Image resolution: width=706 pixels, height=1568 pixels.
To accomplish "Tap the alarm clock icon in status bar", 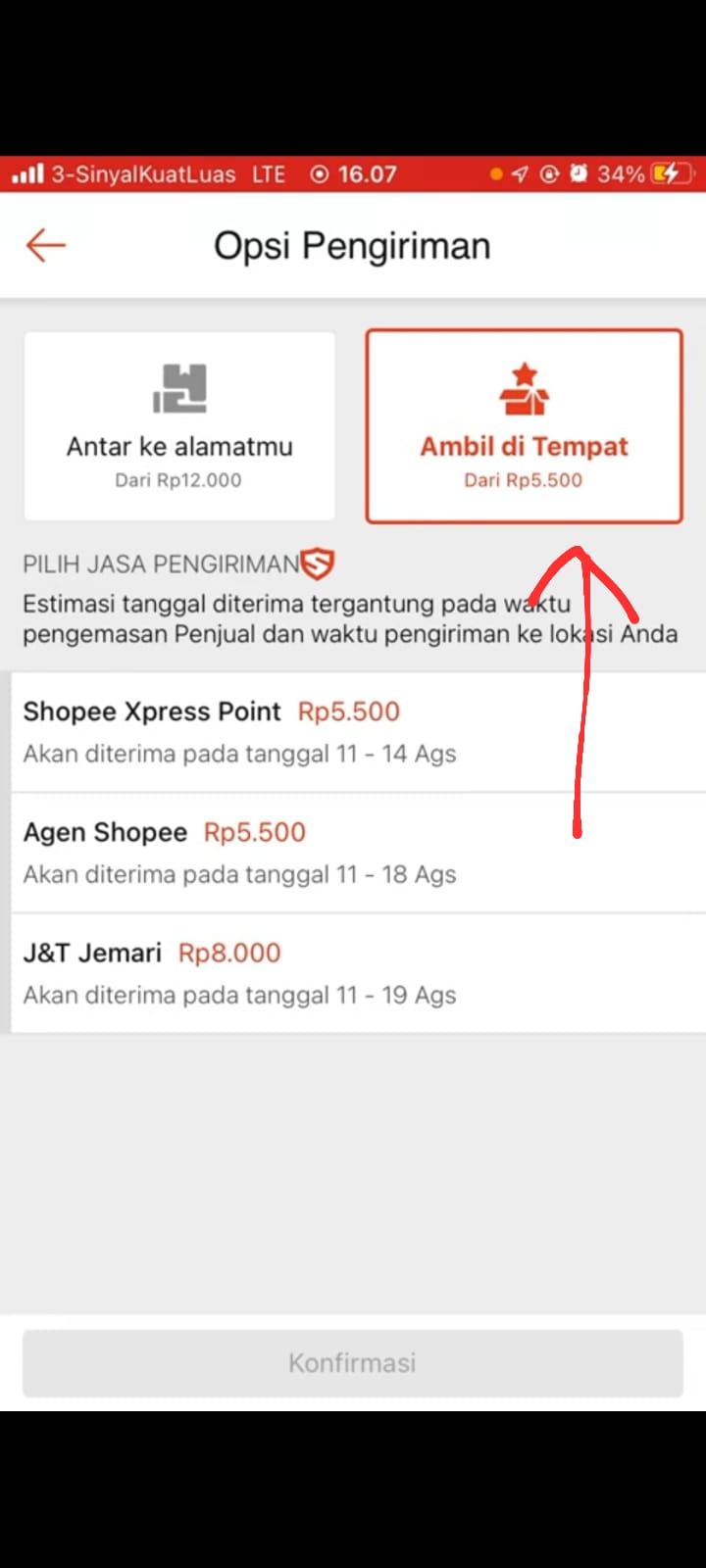I will (x=579, y=173).
